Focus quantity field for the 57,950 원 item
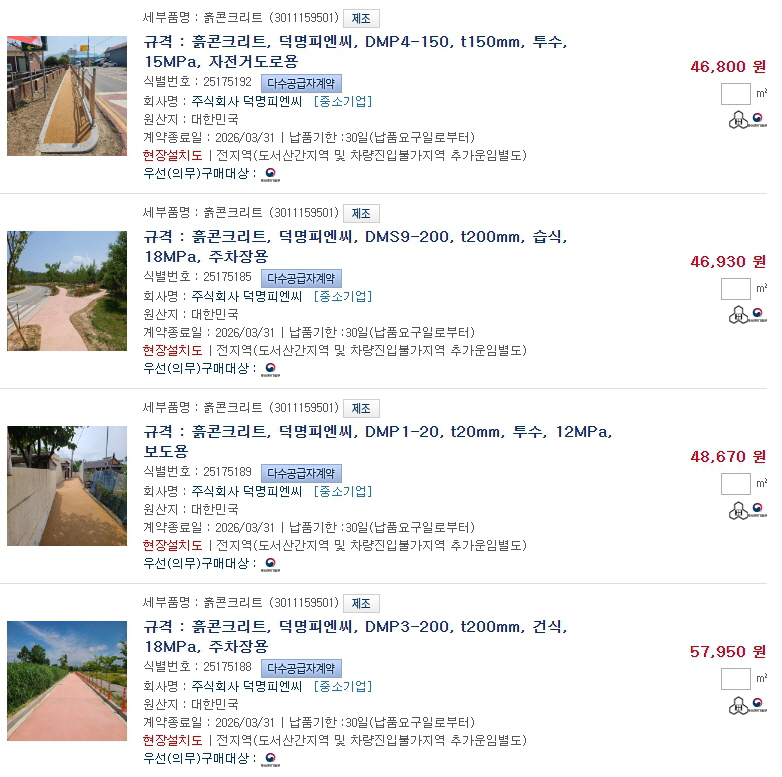 tap(735, 679)
